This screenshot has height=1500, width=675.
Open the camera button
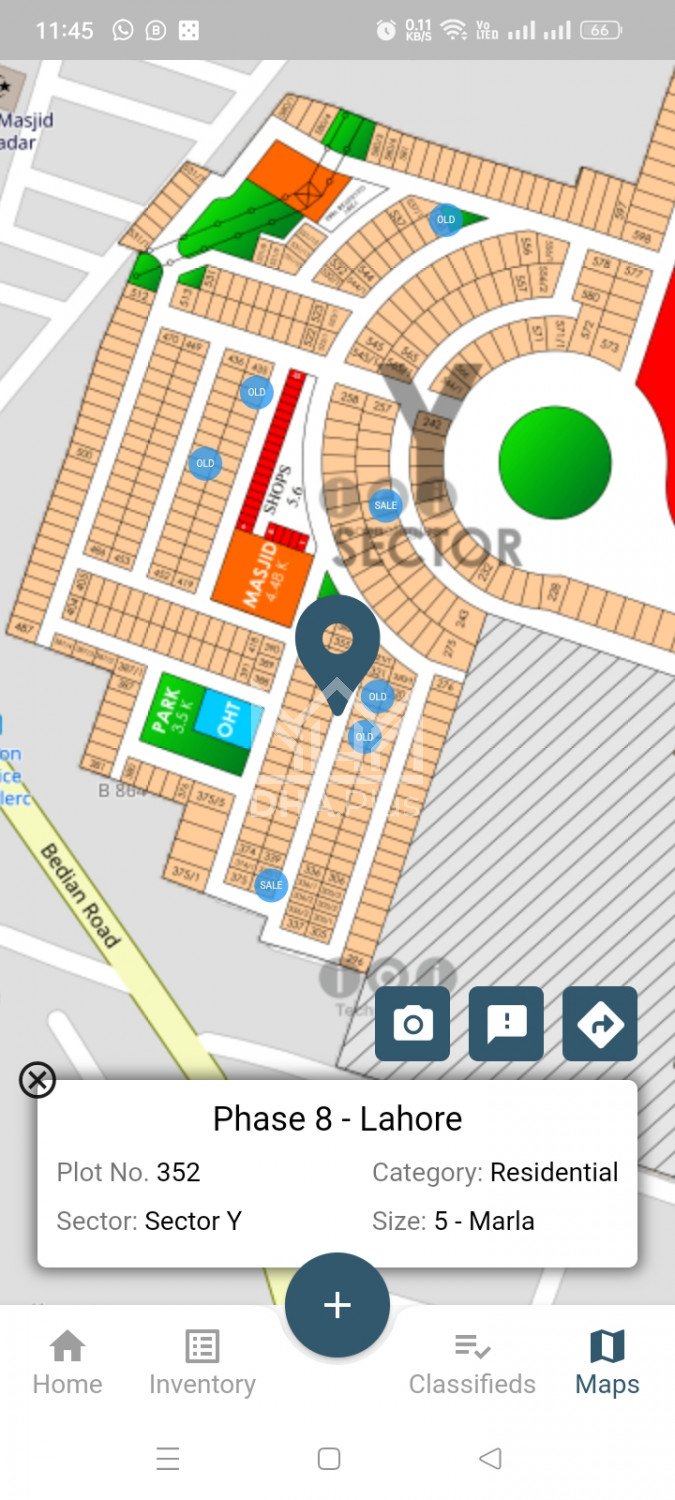[412, 1024]
